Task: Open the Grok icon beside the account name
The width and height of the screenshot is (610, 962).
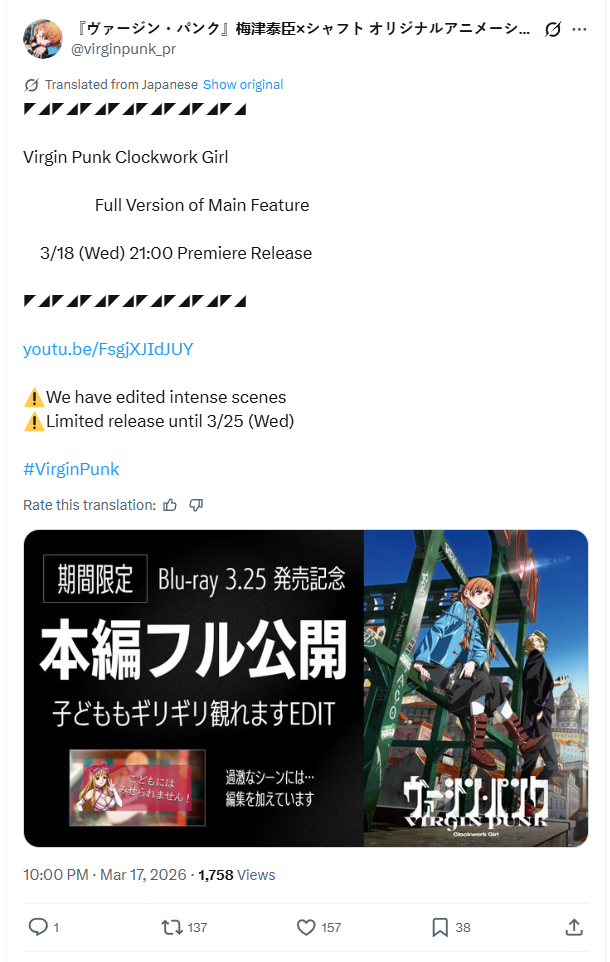Action: click(x=552, y=30)
